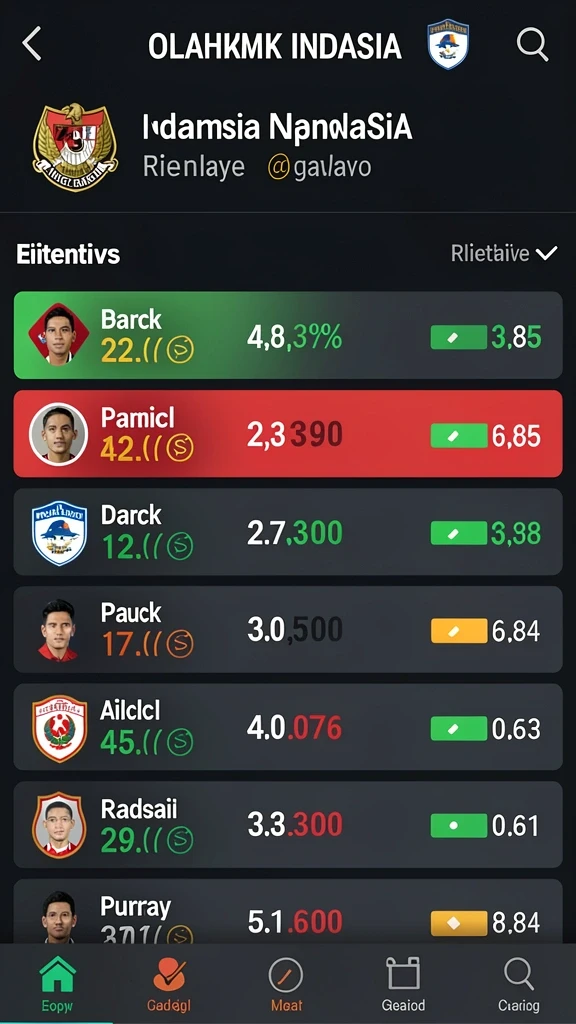Go to the Maat tab
Image resolution: width=576 pixels, height=1024 pixels.
tap(286, 984)
